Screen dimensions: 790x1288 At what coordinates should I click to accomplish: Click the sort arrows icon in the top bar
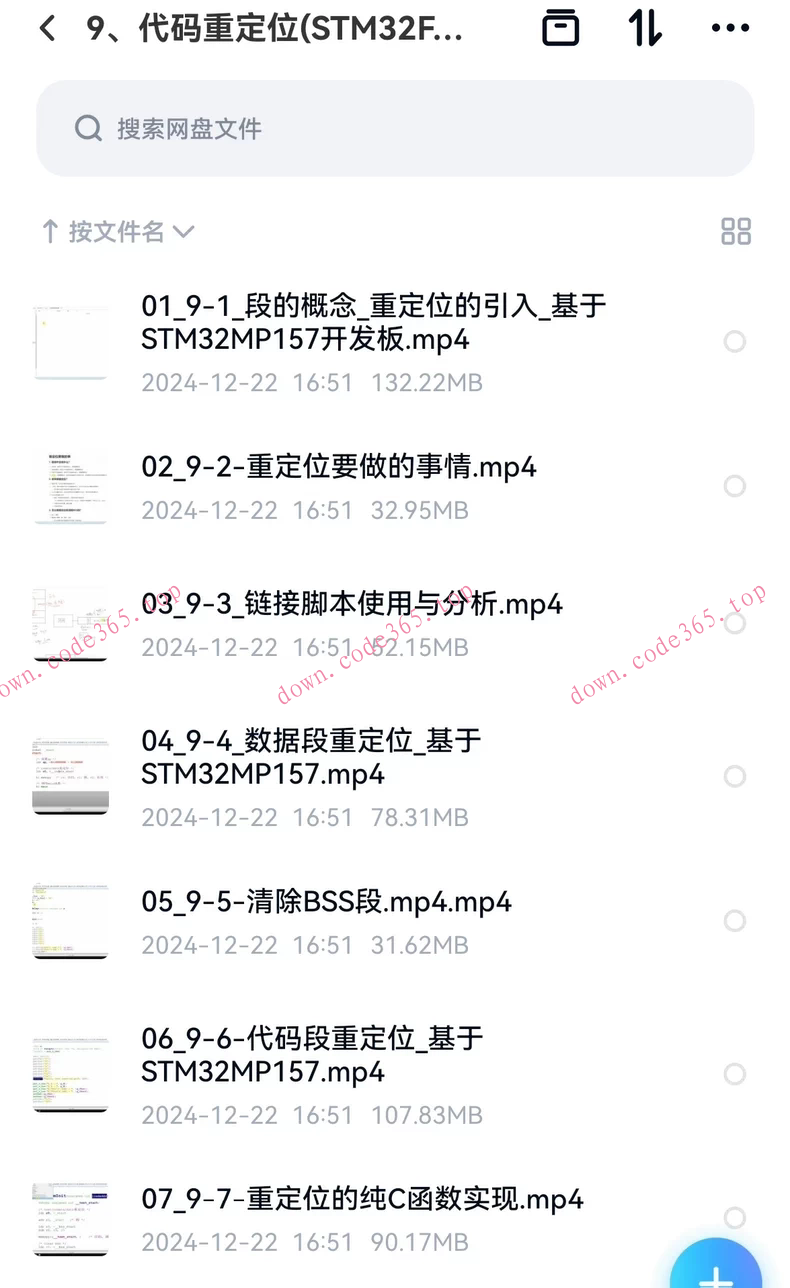click(644, 28)
